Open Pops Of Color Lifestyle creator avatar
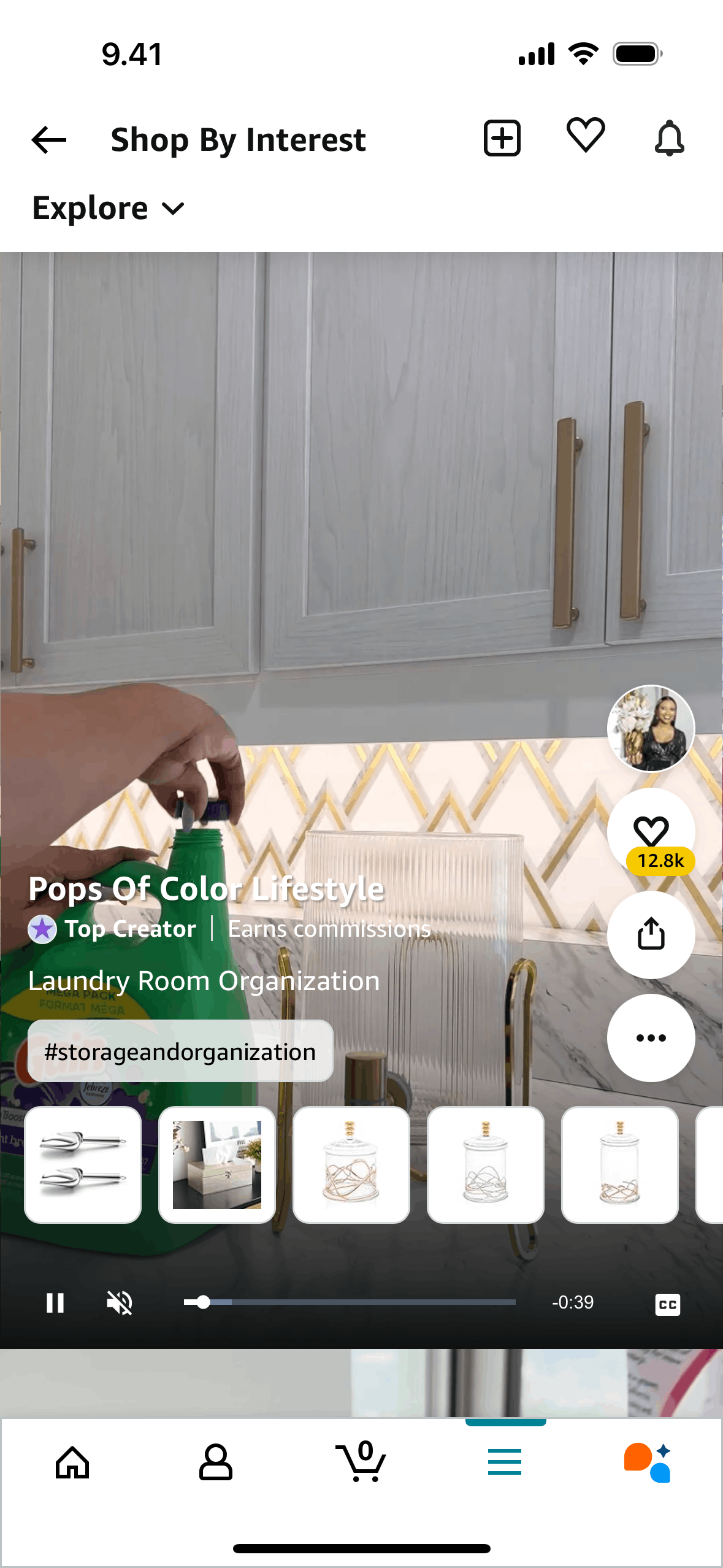 [x=651, y=728]
